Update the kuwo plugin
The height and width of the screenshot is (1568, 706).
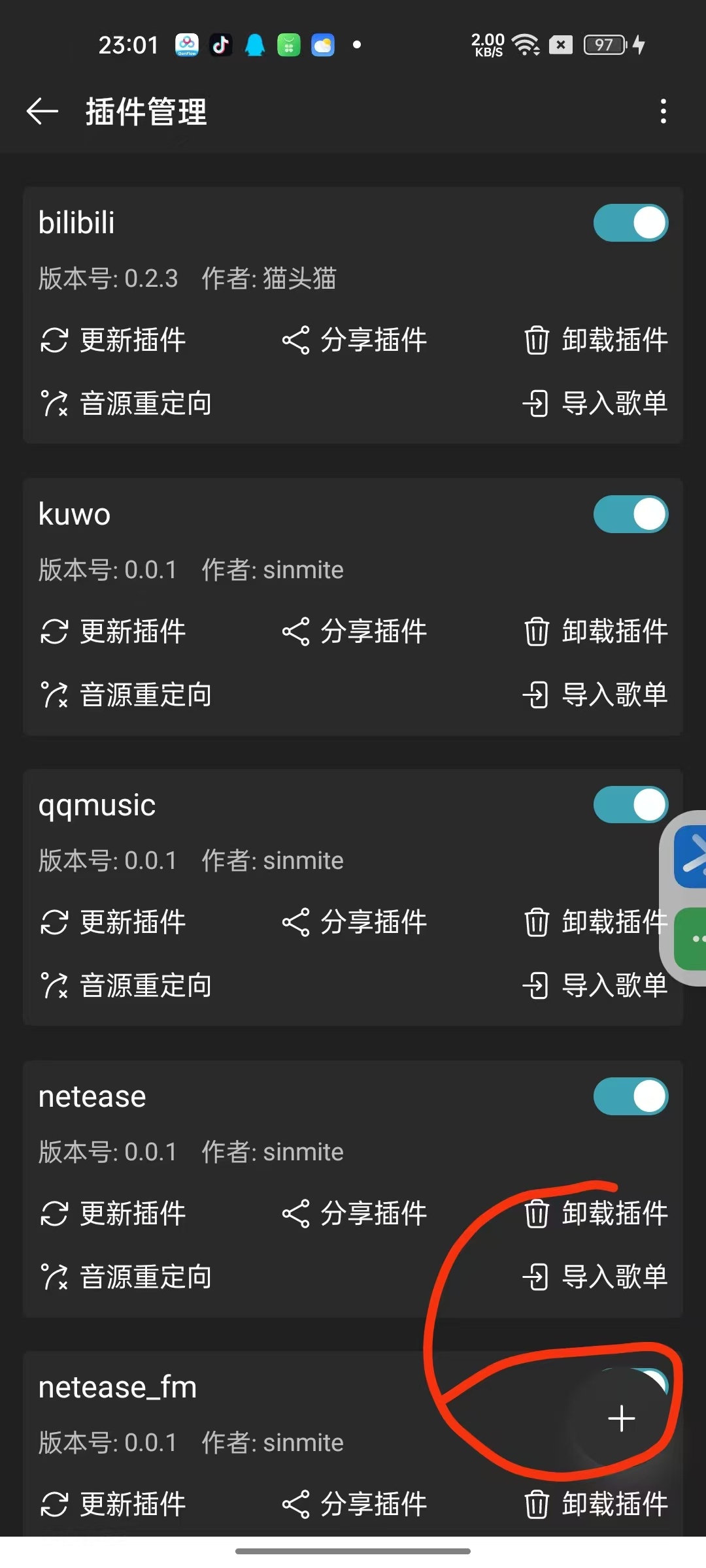[x=114, y=632]
